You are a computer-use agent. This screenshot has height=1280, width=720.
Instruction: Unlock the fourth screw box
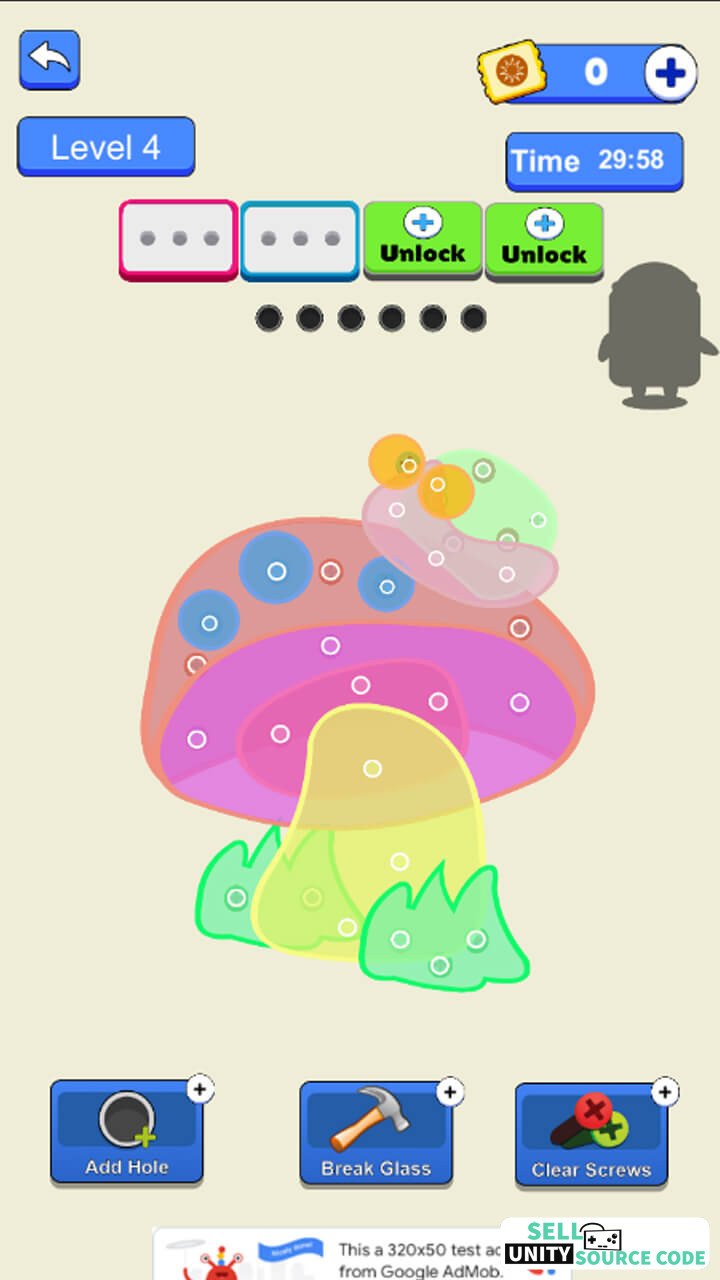pos(544,241)
